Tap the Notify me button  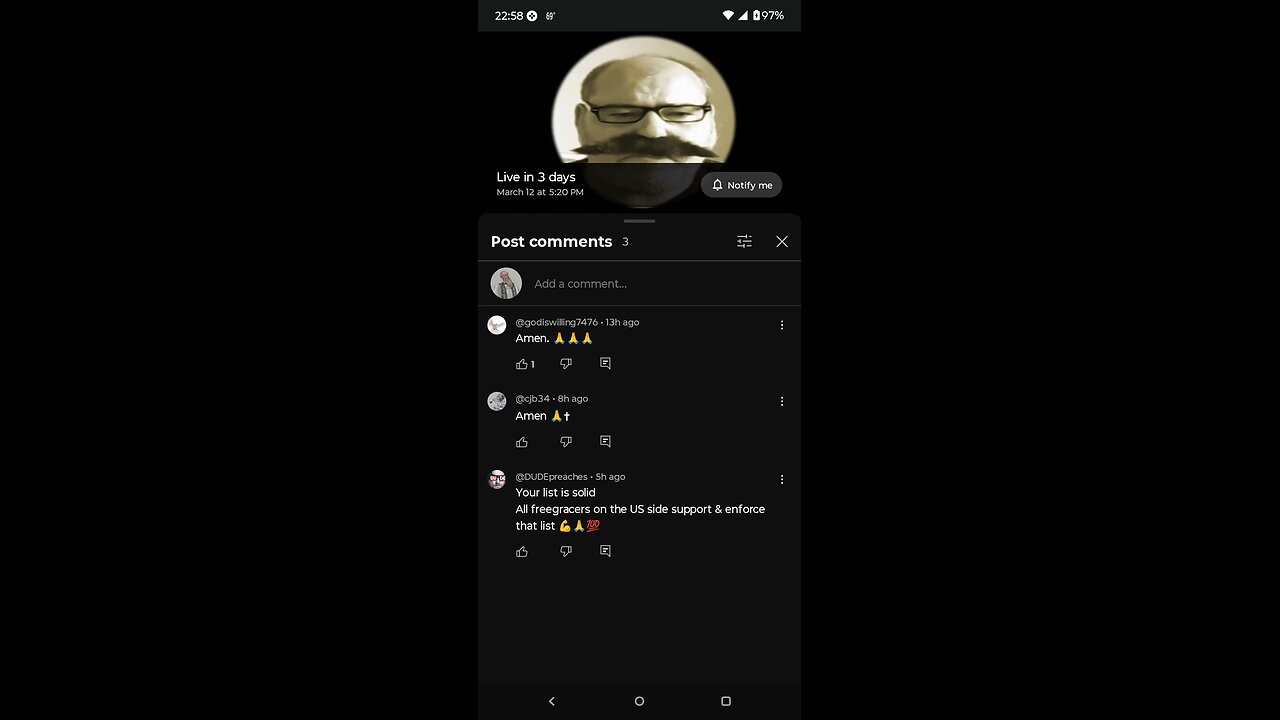[x=741, y=185]
